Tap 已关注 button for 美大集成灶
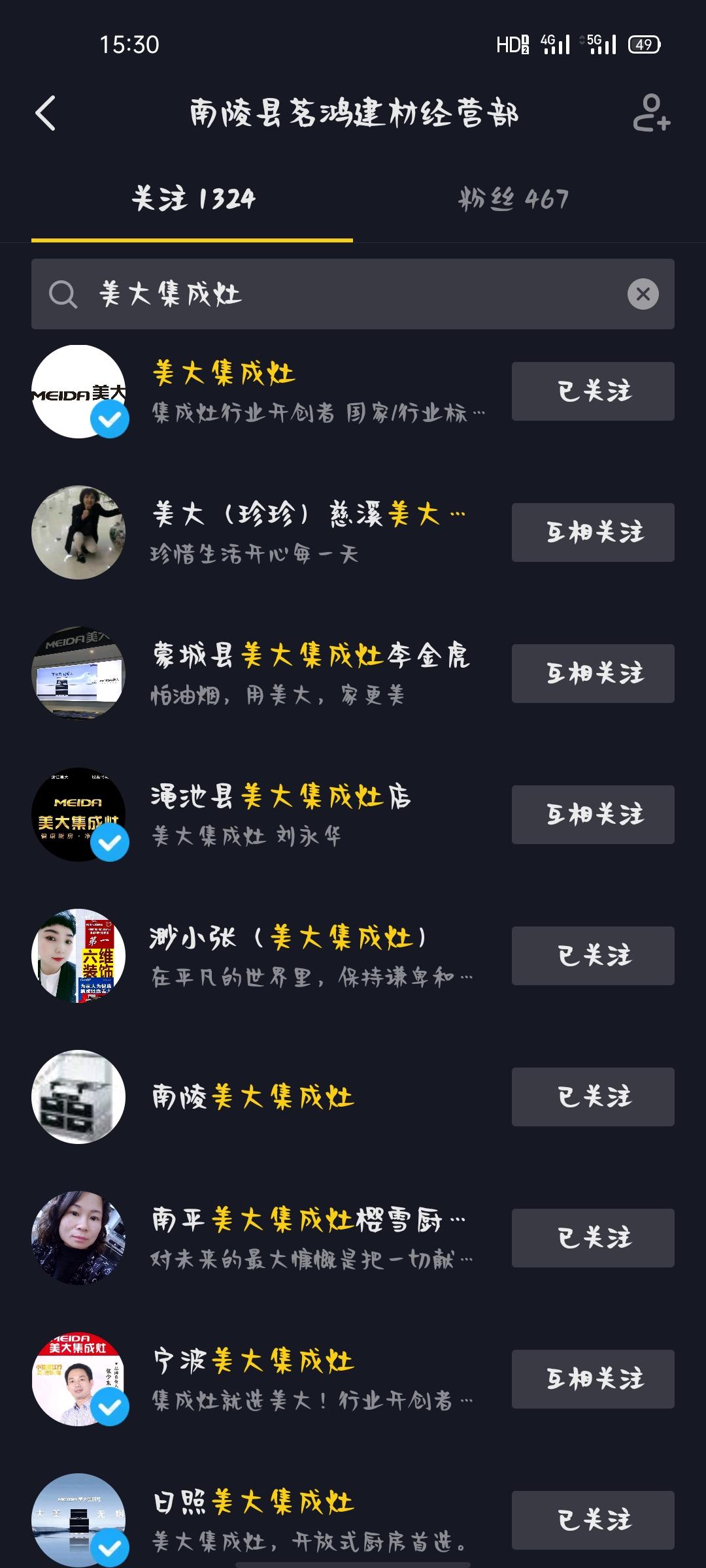Screen dimensions: 706x1568 click(592, 391)
